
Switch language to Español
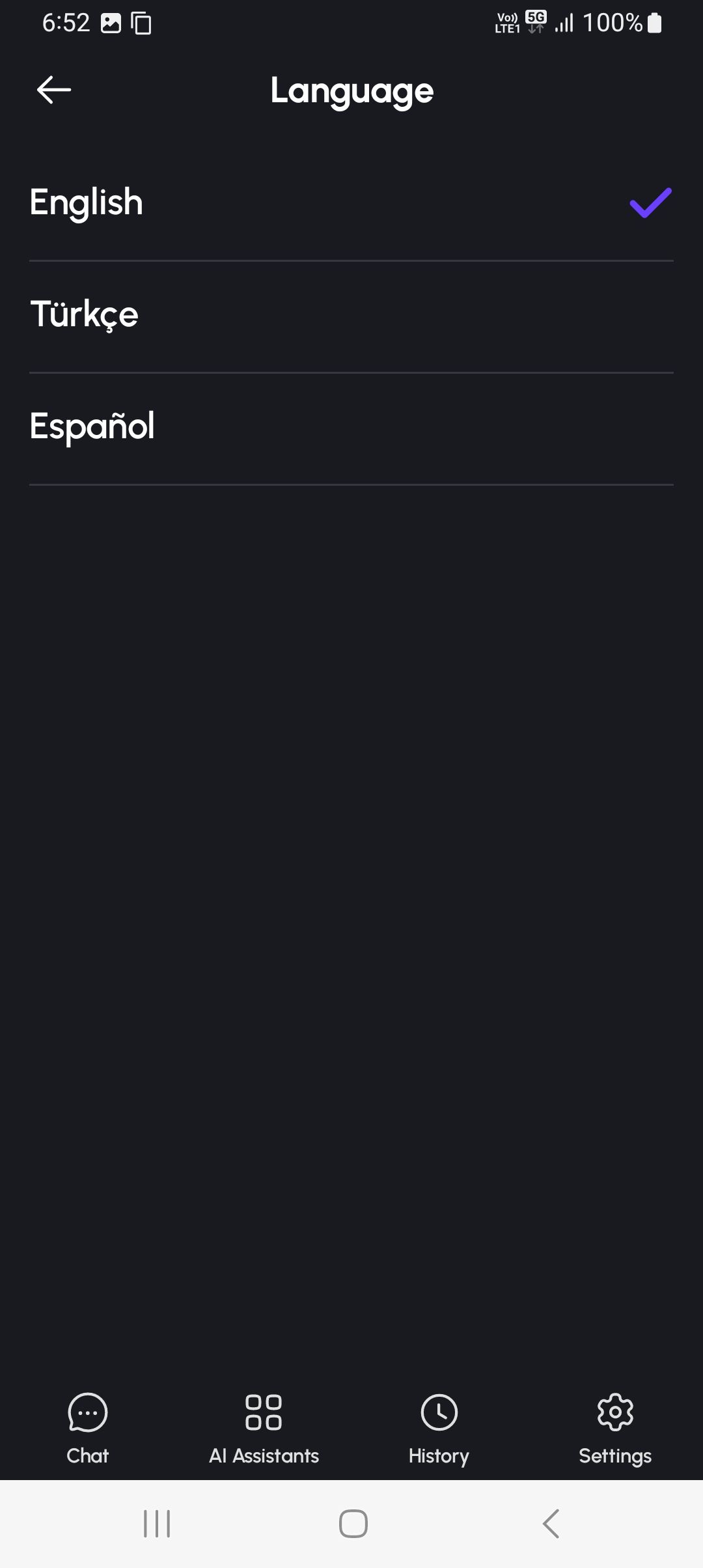tap(351, 428)
